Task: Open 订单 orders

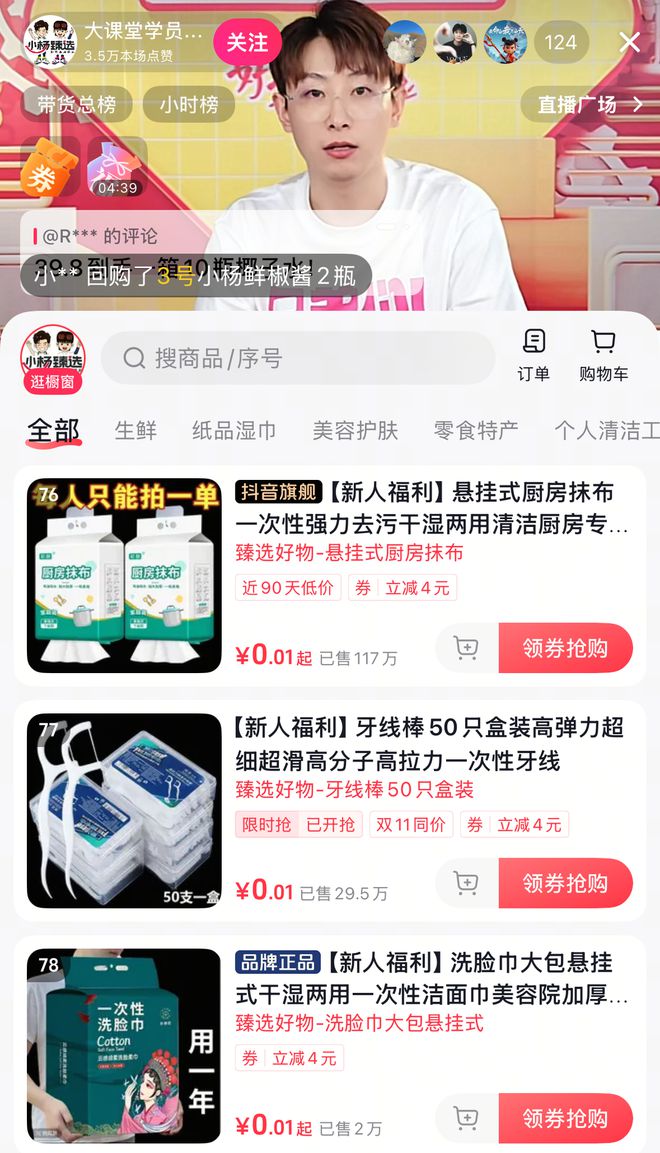Action: pyautogui.click(x=534, y=356)
